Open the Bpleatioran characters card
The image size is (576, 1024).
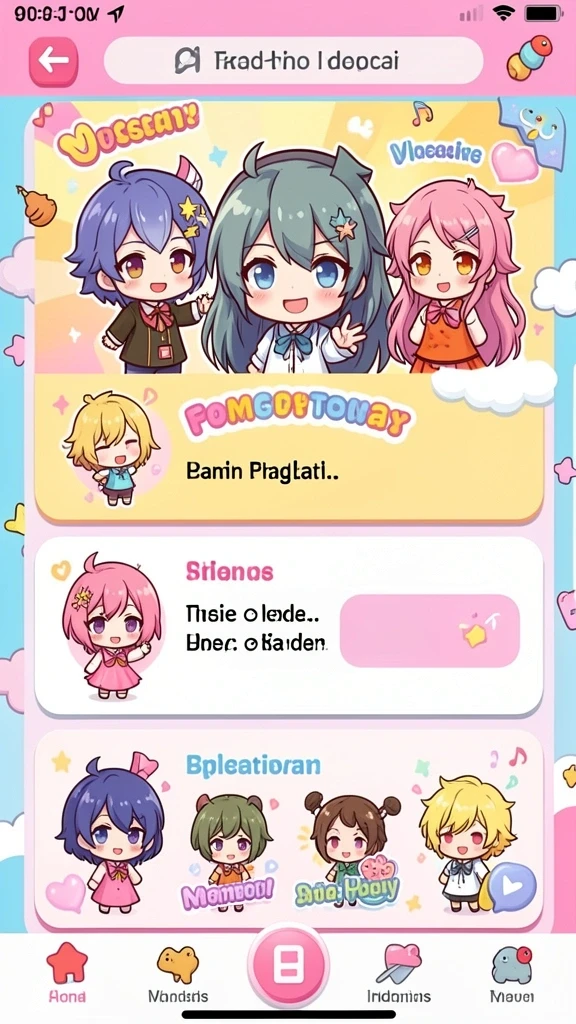[289, 829]
